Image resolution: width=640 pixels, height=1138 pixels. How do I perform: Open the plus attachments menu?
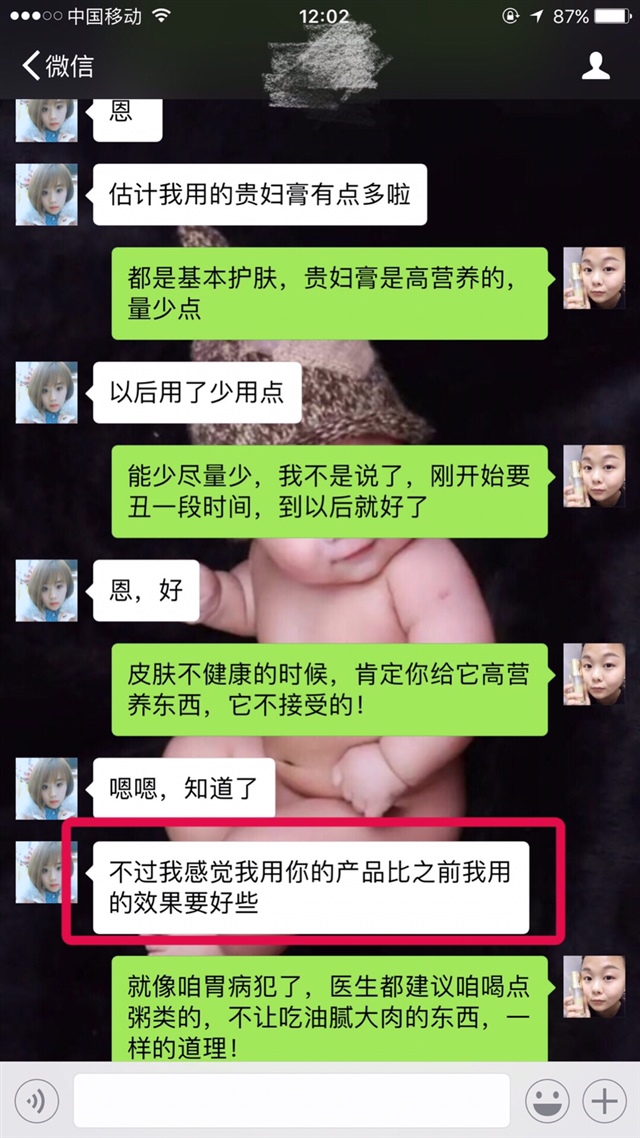pyautogui.click(x=604, y=1102)
